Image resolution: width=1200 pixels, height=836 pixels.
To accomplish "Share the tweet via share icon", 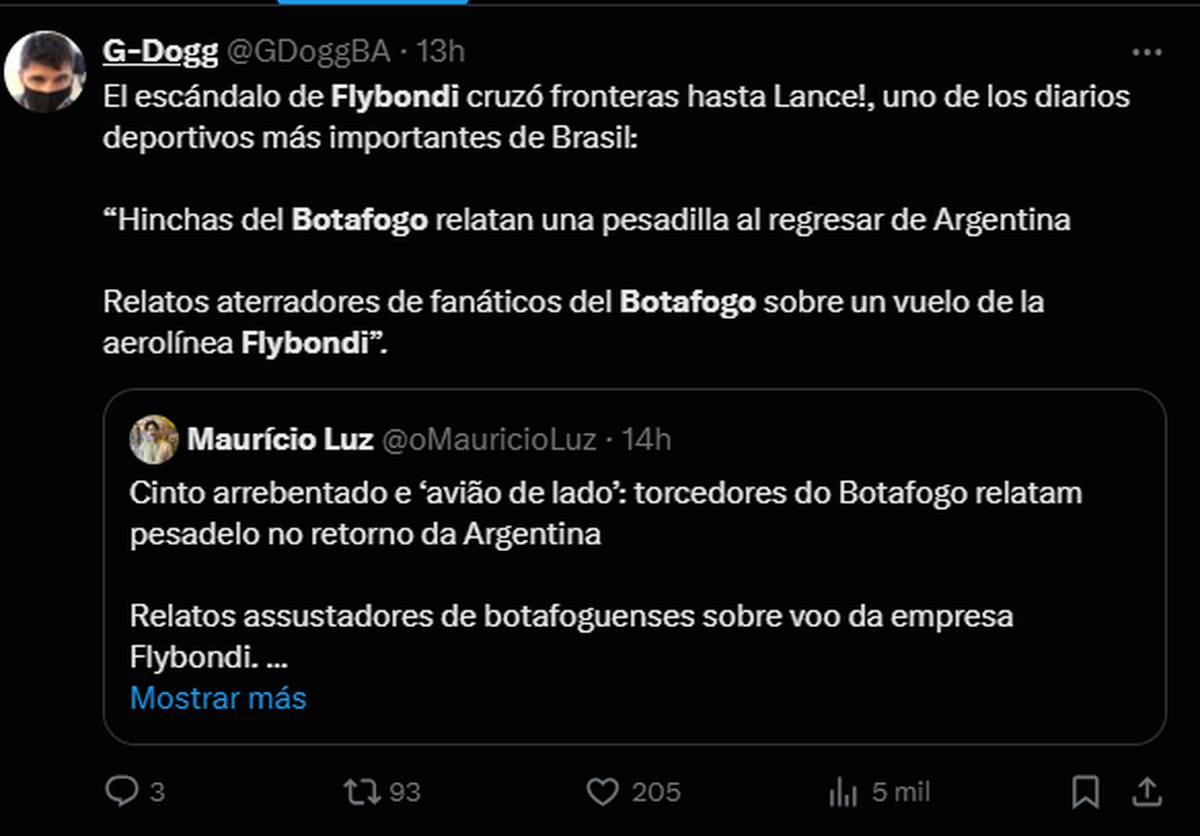I will (x=1148, y=792).
